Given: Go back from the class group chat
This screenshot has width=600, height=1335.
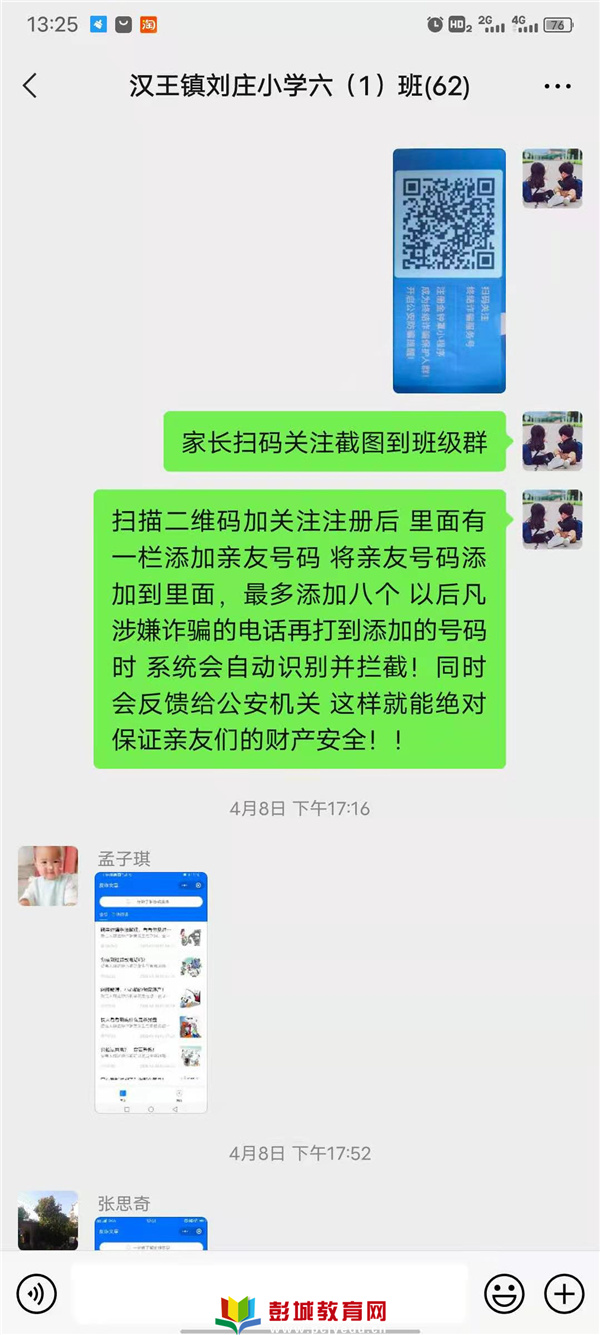Looking at the screenshot, I should pos(30,86).
